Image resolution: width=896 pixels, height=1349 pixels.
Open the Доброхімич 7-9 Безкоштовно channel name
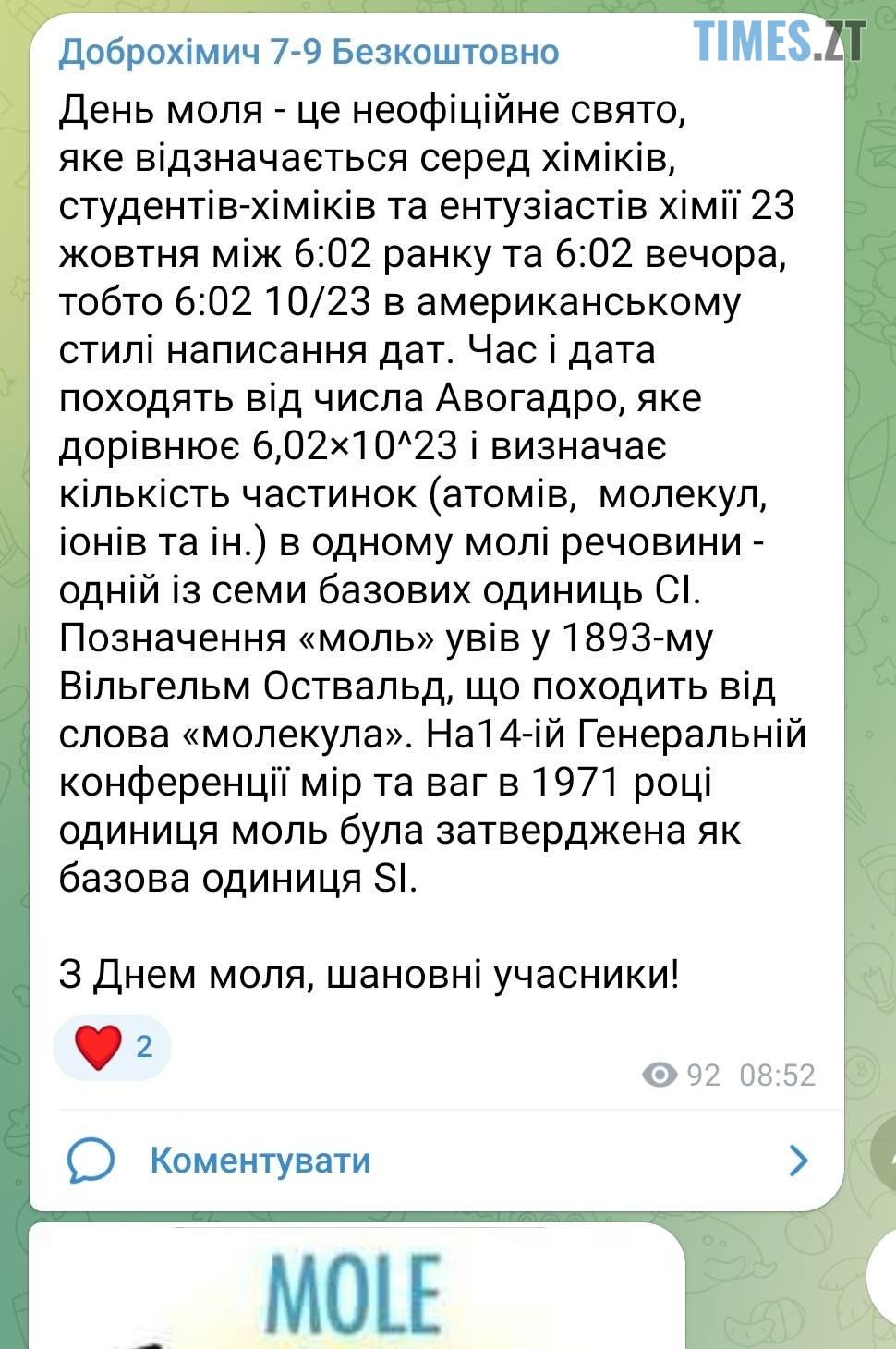[x=309, y=52]
